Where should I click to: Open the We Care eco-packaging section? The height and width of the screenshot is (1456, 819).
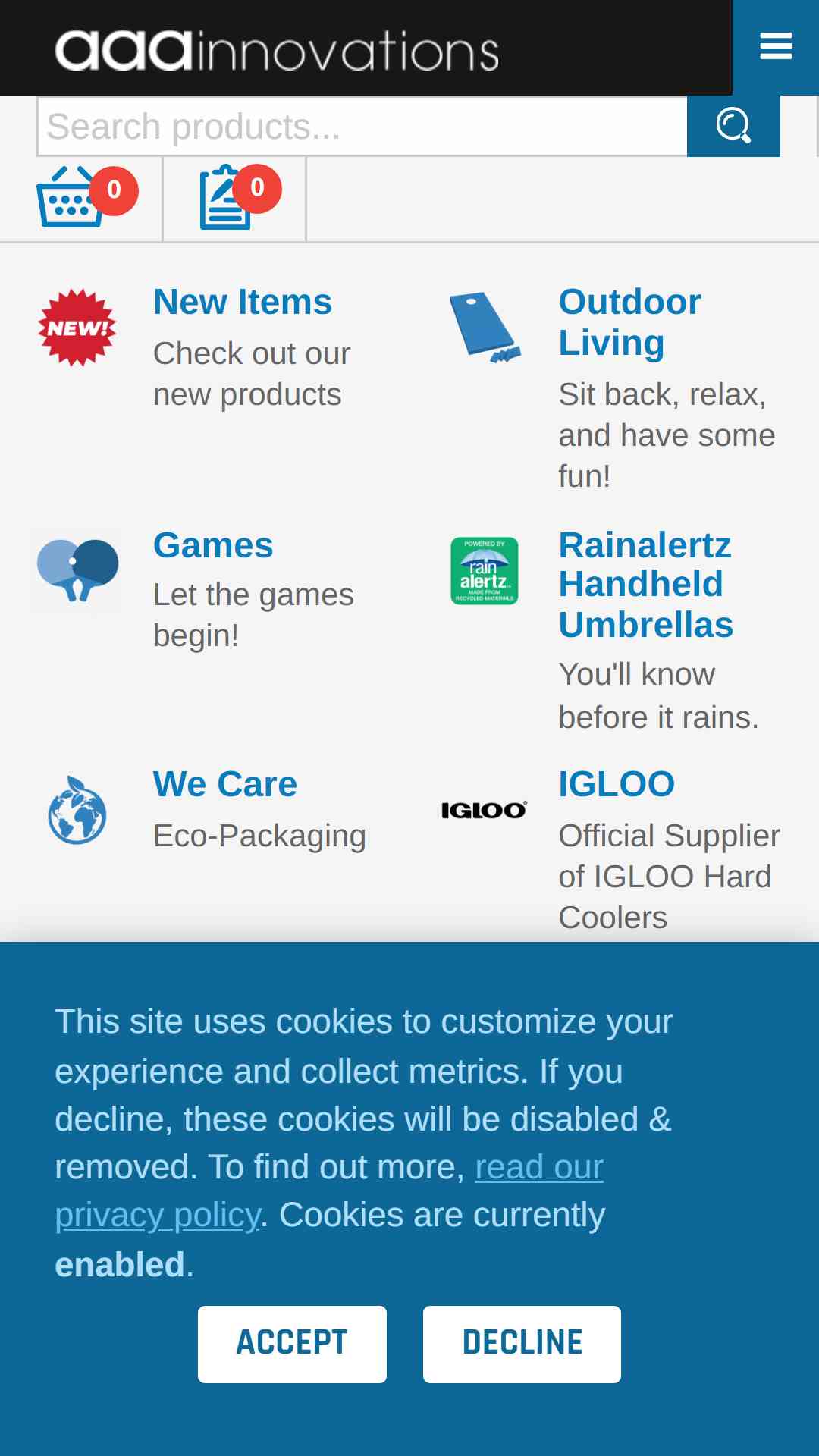(x=225, y=784)
